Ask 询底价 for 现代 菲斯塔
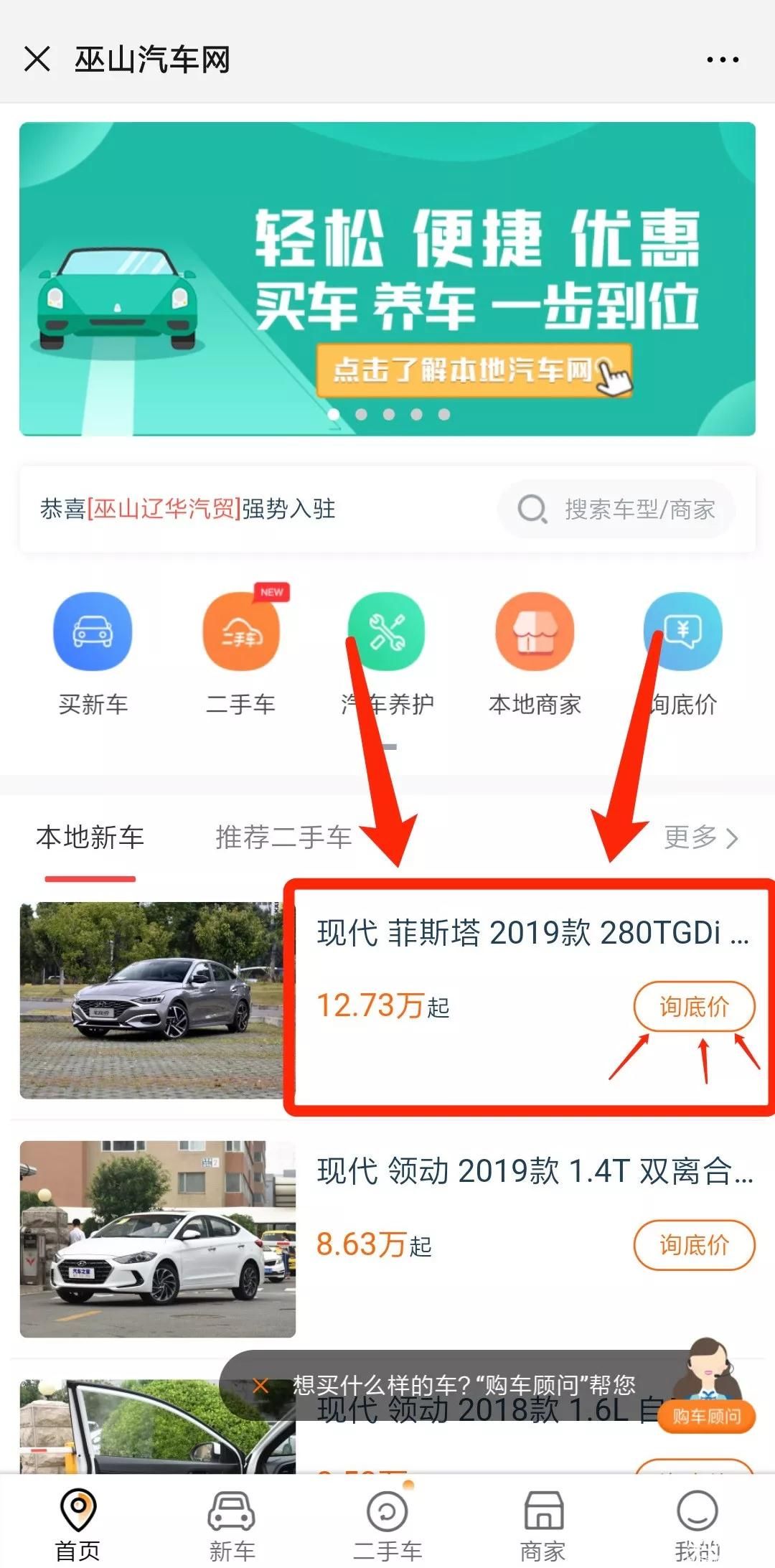This screenshot has width=775, height=1568. 694,1006
